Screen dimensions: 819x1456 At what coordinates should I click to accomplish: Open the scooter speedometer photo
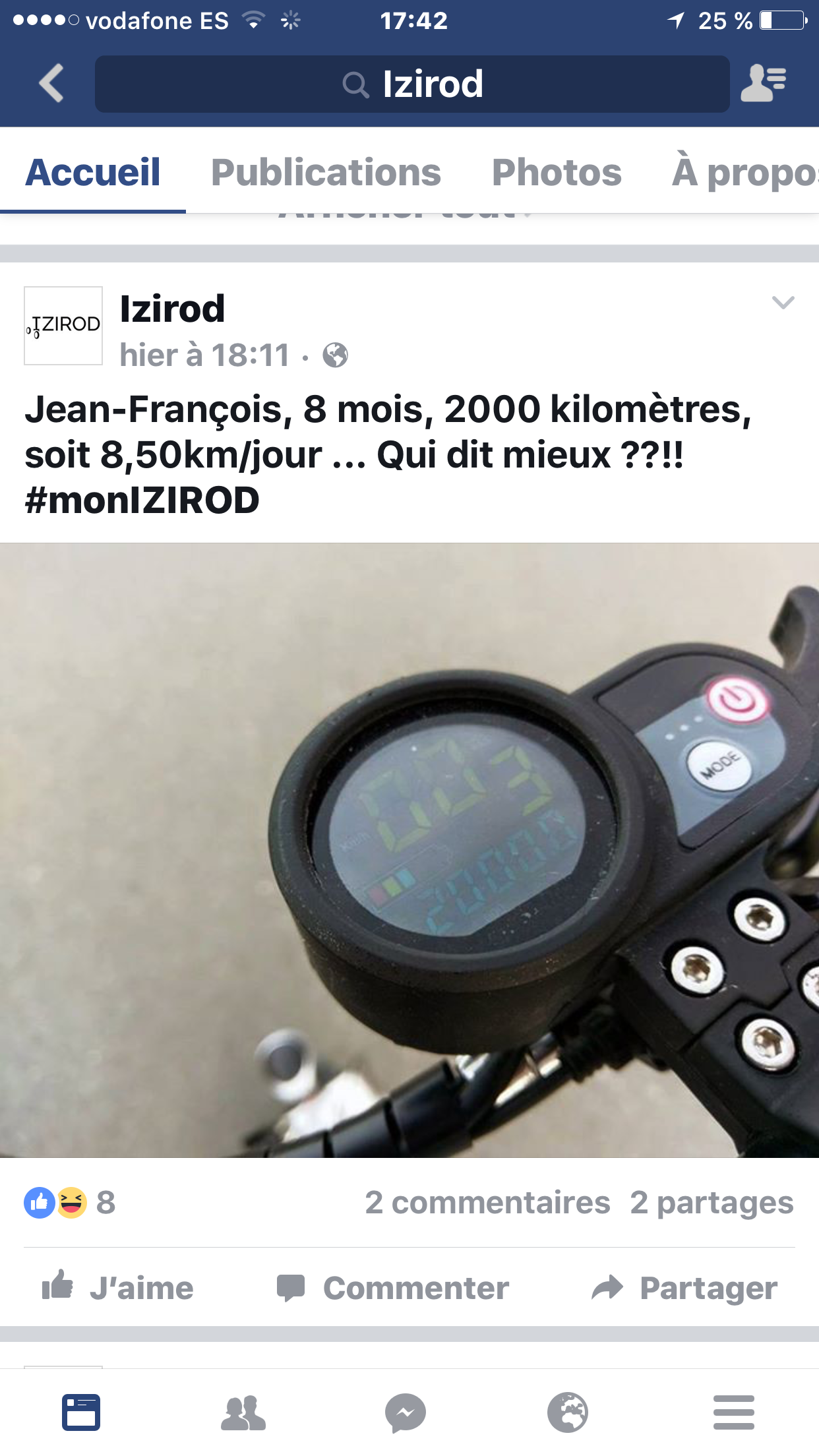409,851
